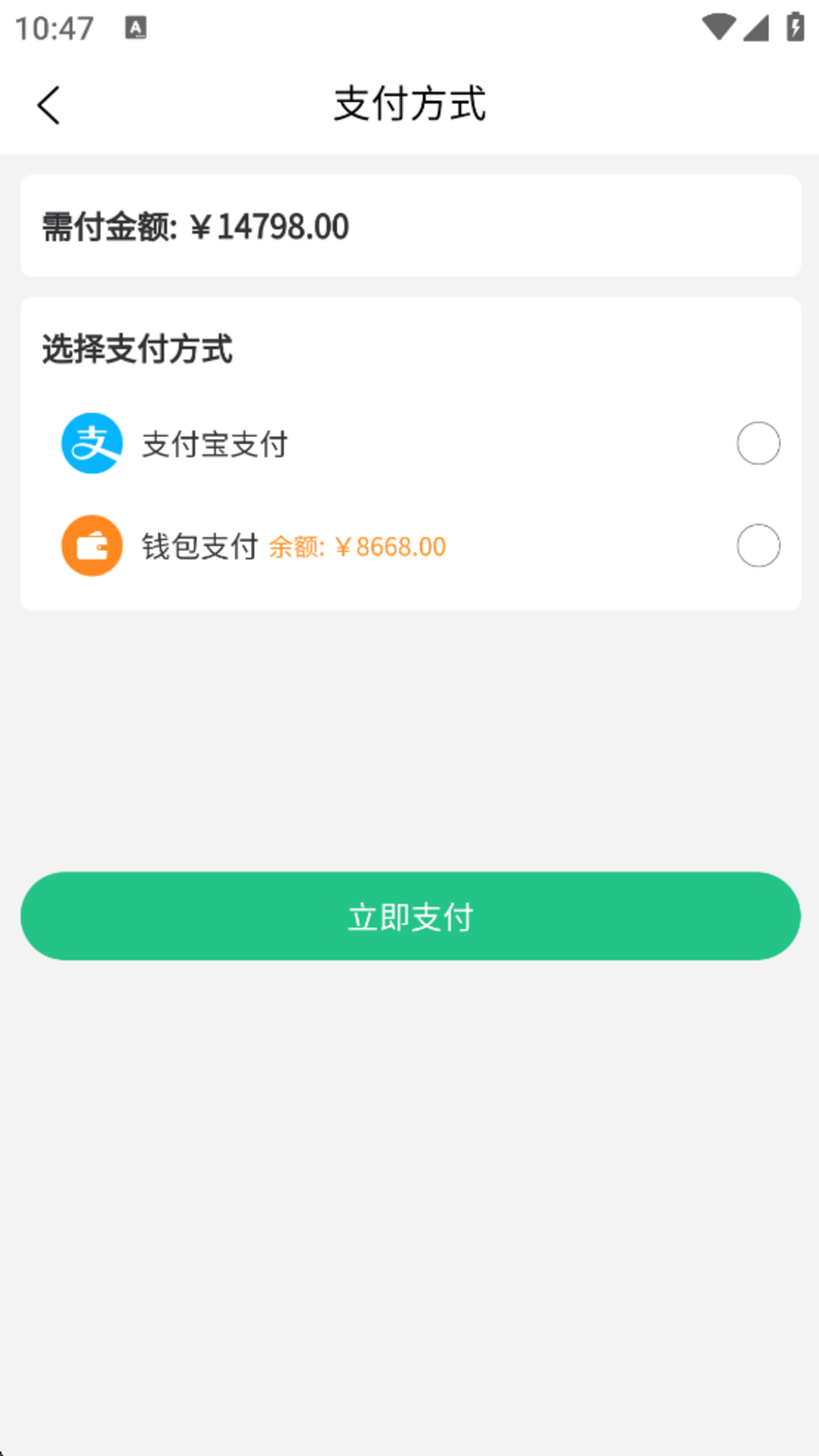This screenshot has height=1456, width=819.
Task: Click the Alipay payment icon
Action: tap(91, 443)
